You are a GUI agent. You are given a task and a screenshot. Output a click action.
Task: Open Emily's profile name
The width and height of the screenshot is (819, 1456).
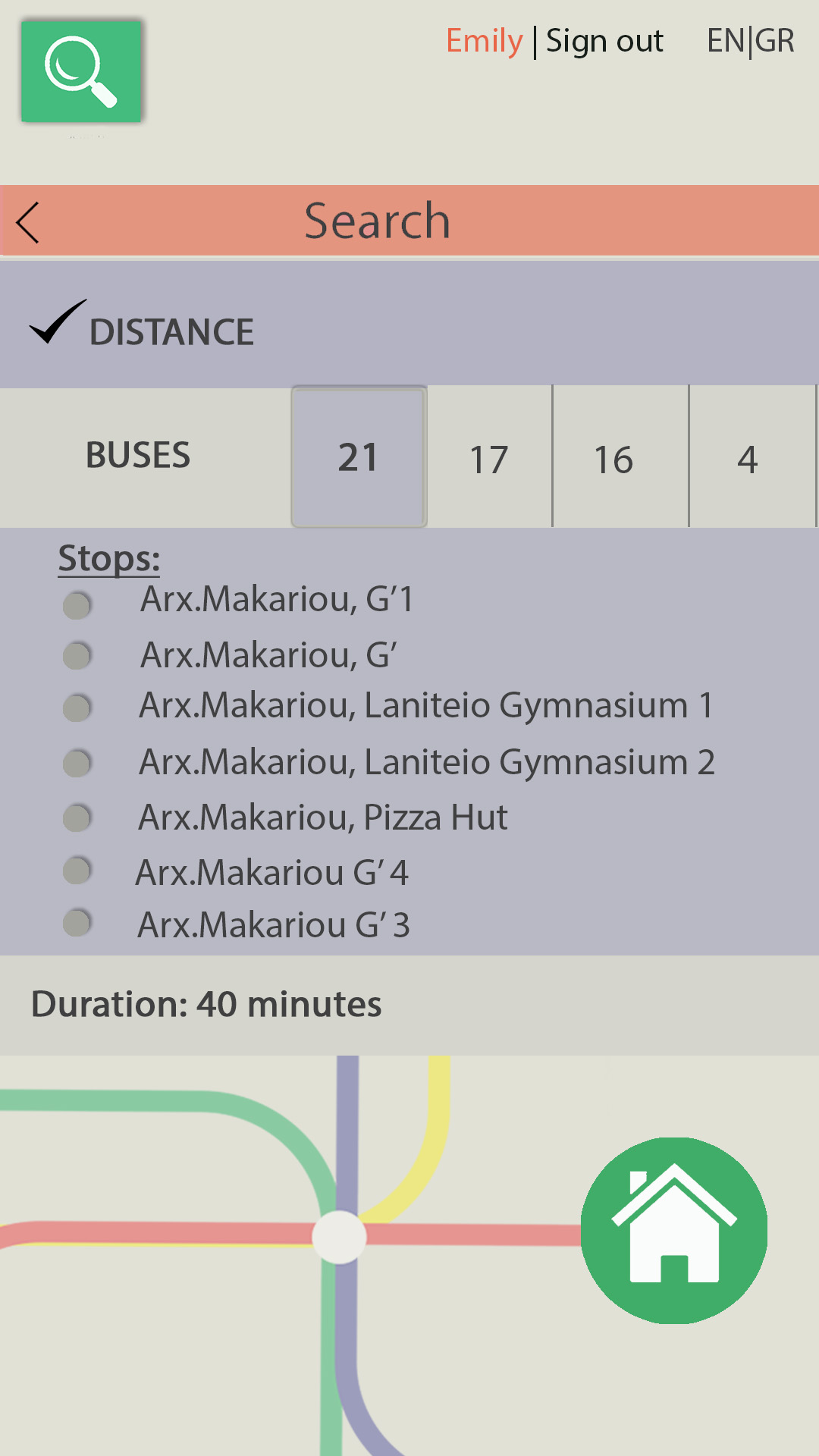[484, 41]
